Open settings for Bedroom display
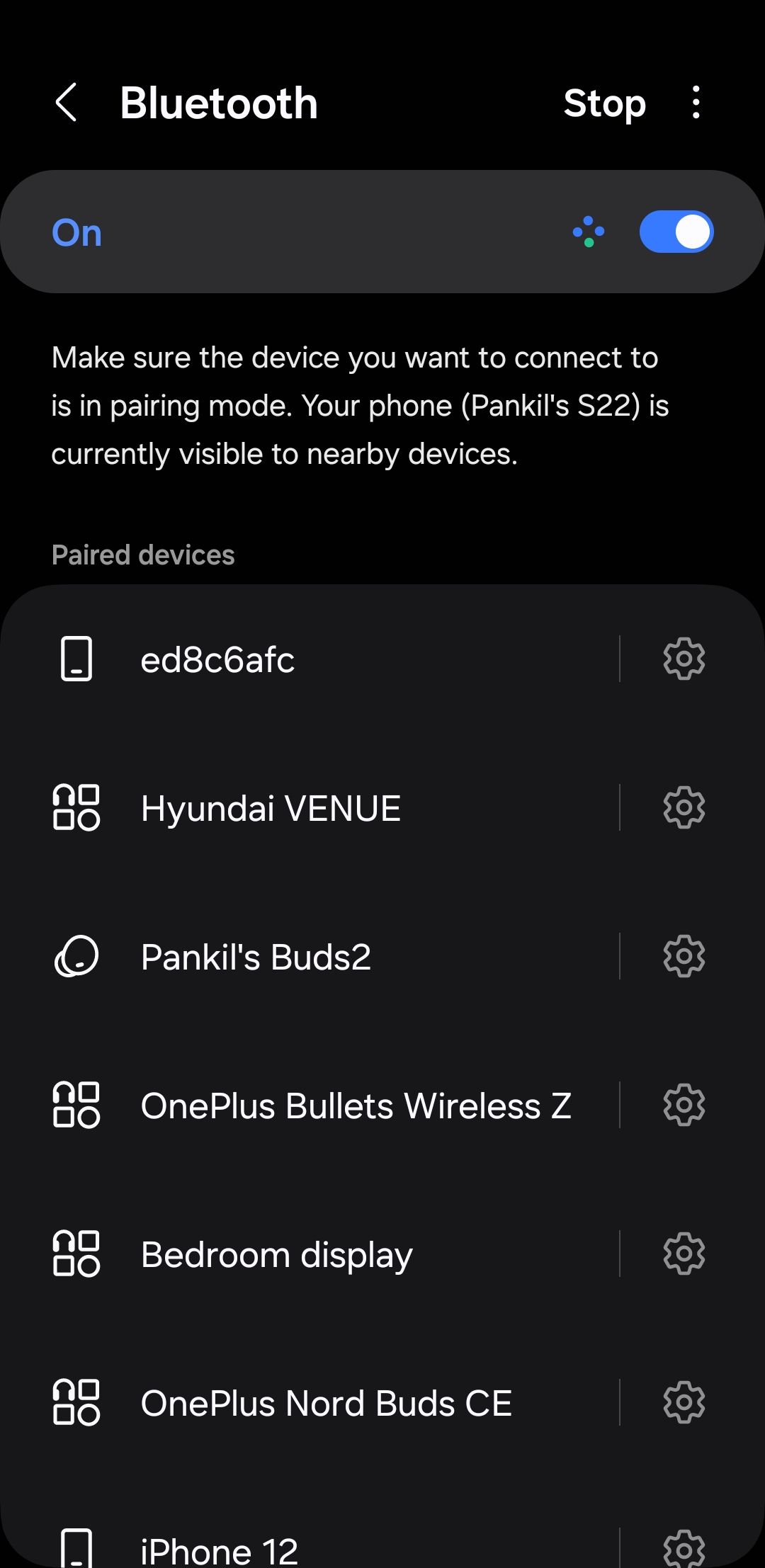The width and height of the screenshot is (765, 1568). tap(684, 1255)
